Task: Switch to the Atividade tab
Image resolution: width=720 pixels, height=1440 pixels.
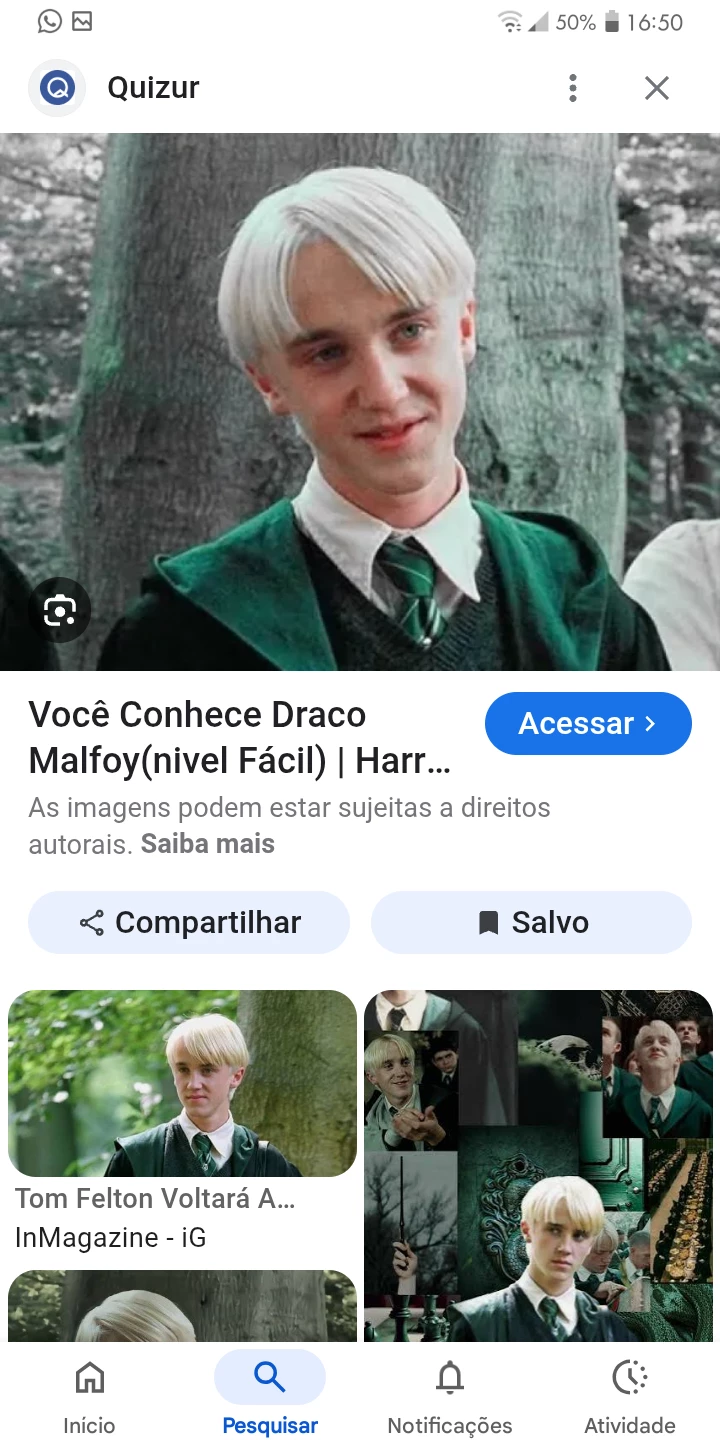Action: coord(629,1395)
